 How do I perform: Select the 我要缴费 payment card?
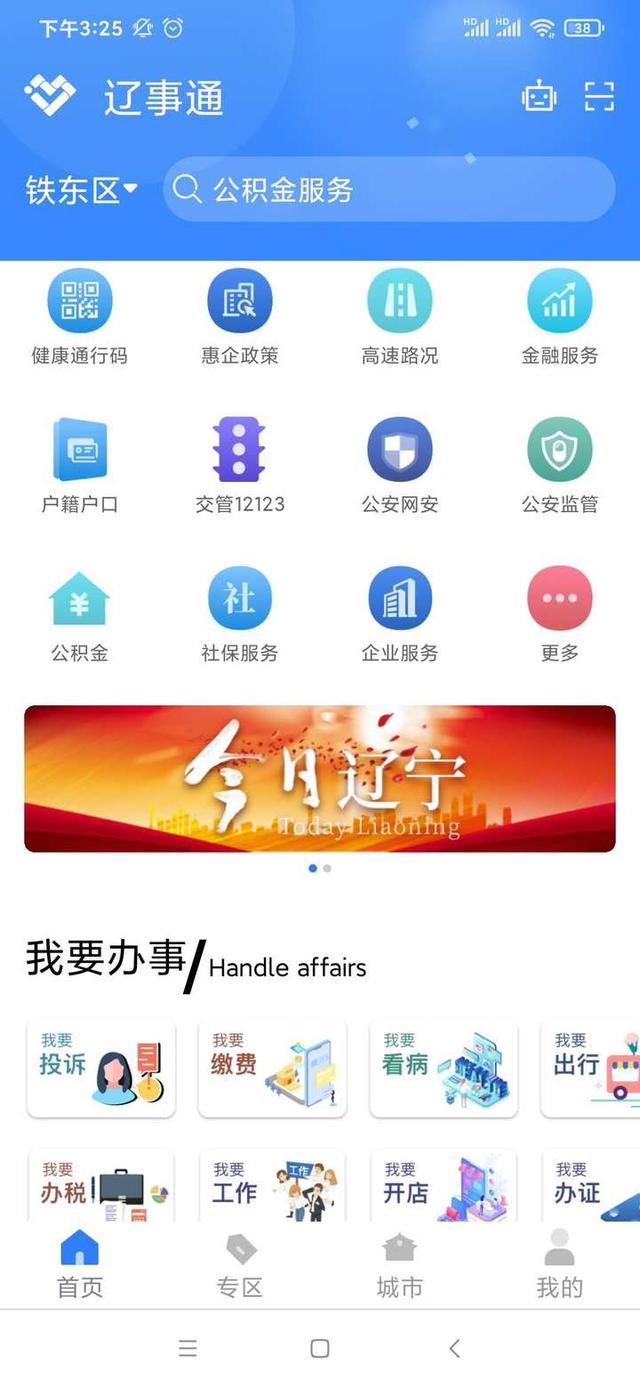point(272,1068)
